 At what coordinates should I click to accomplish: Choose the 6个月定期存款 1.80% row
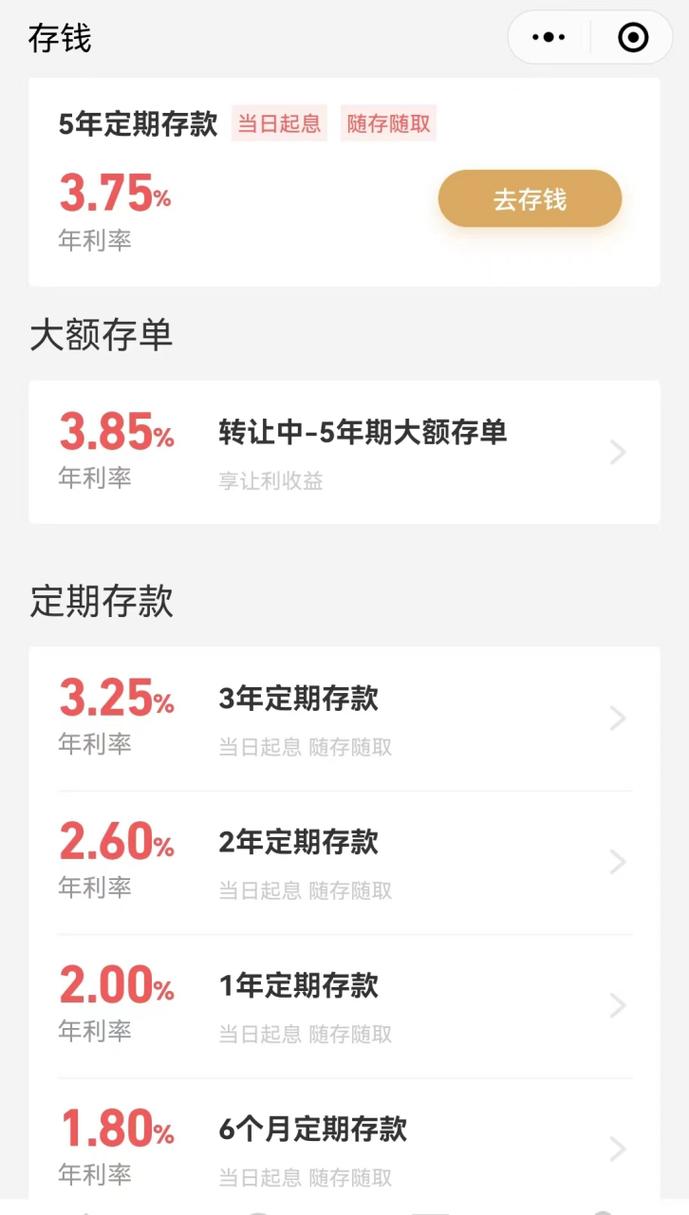344,1140
